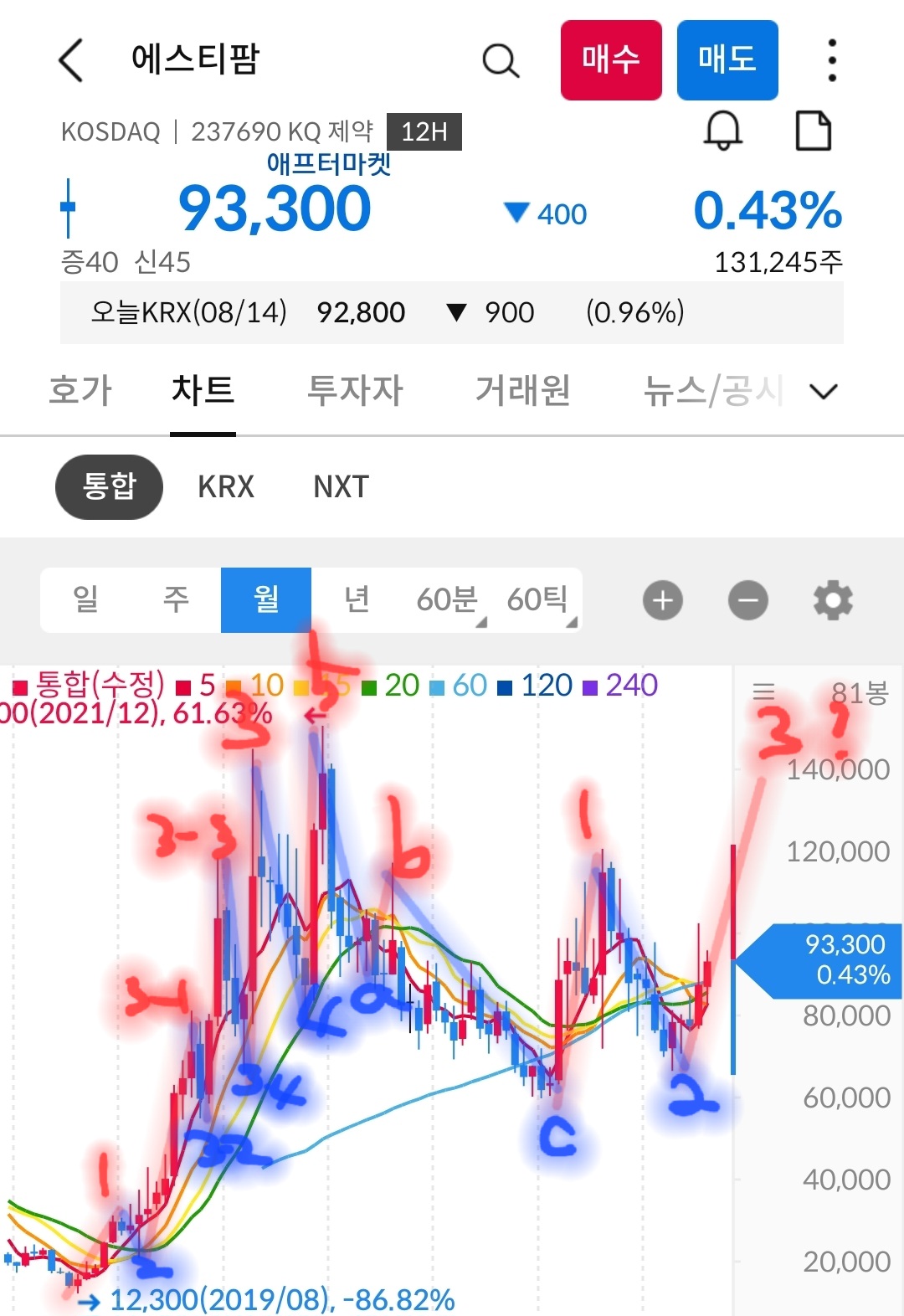Open the alarm bell icon
Viewport: 904px width, 1316px height.
pos(725,131)
